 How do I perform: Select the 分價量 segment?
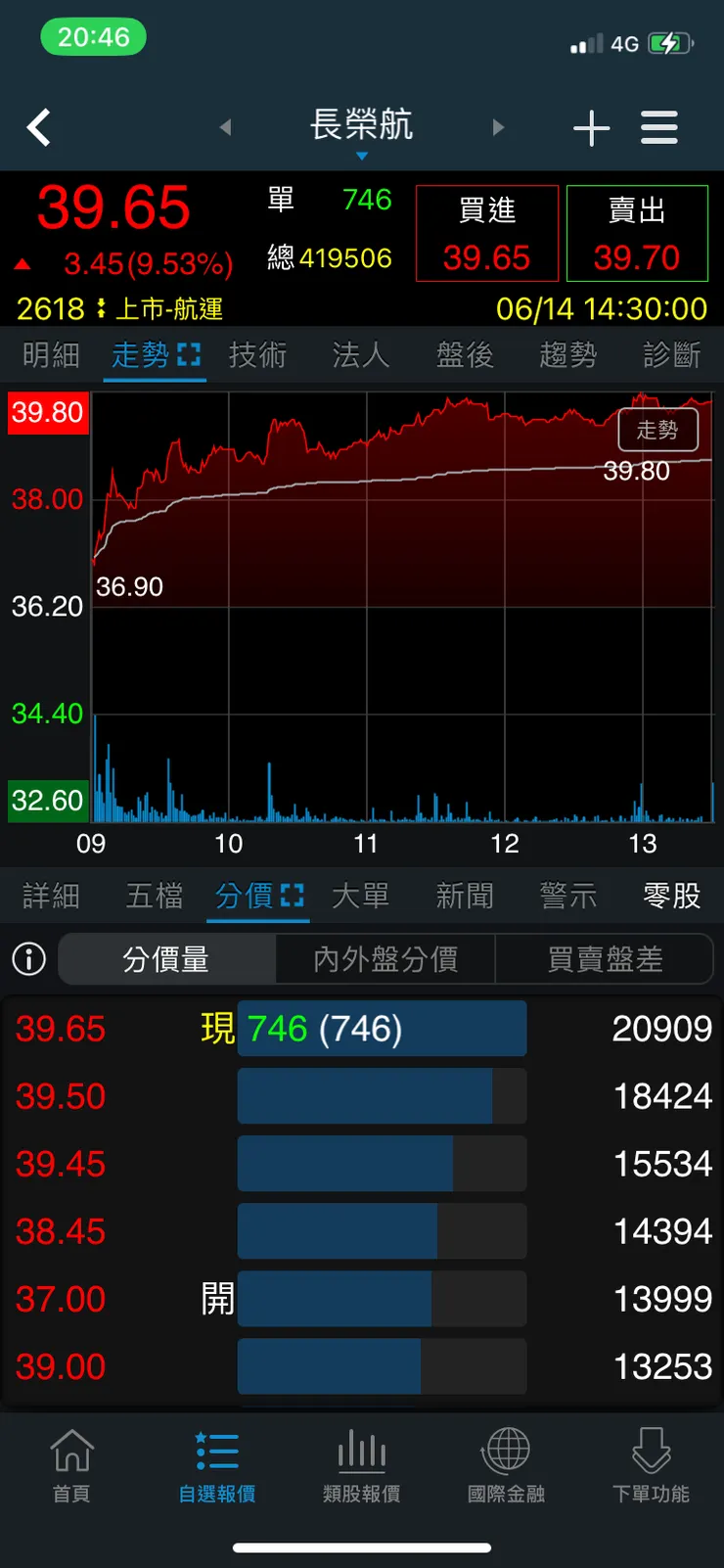coord(166,959)
